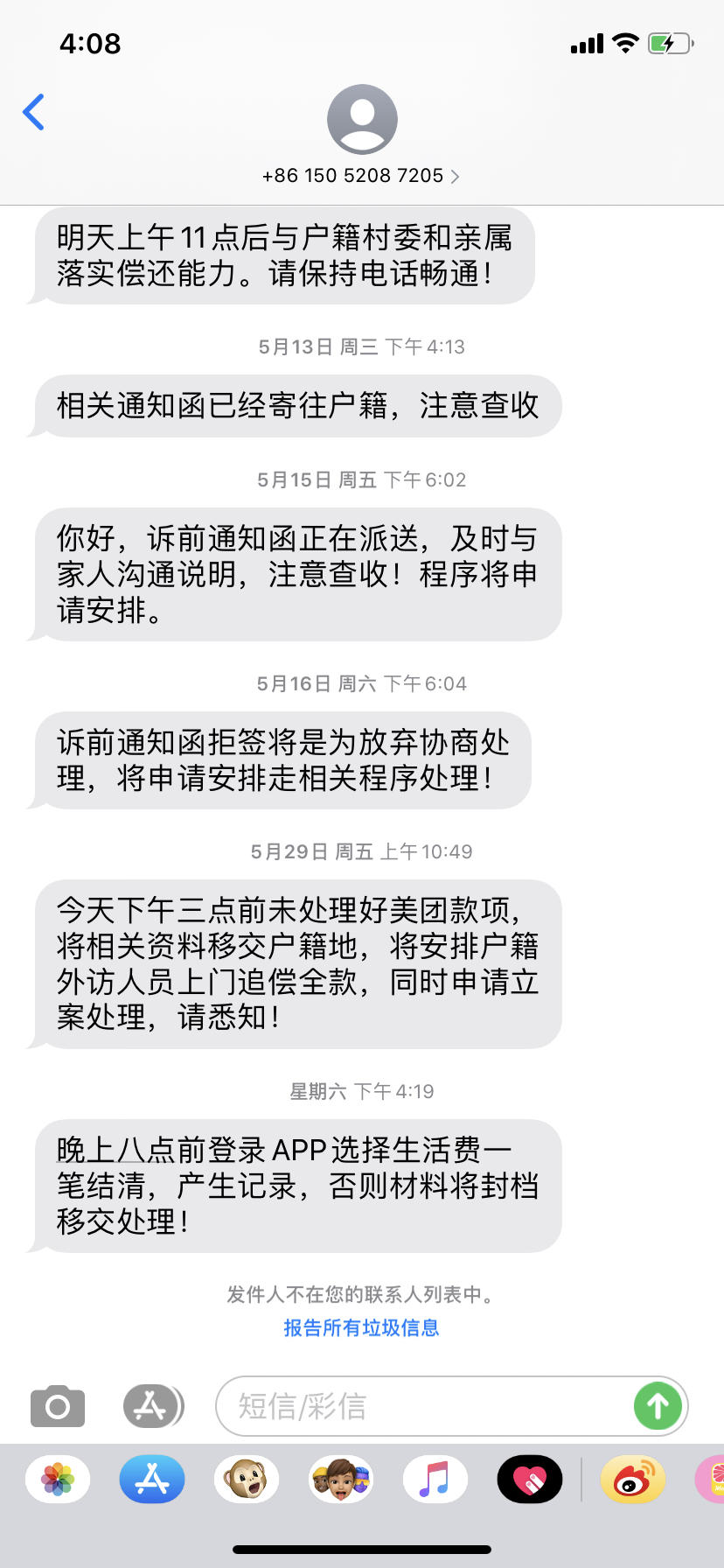This screenshot has width=724, height=1568.
Task: Tap the monkey Animoji icon in the dock
Action: tap(246, 1479)
